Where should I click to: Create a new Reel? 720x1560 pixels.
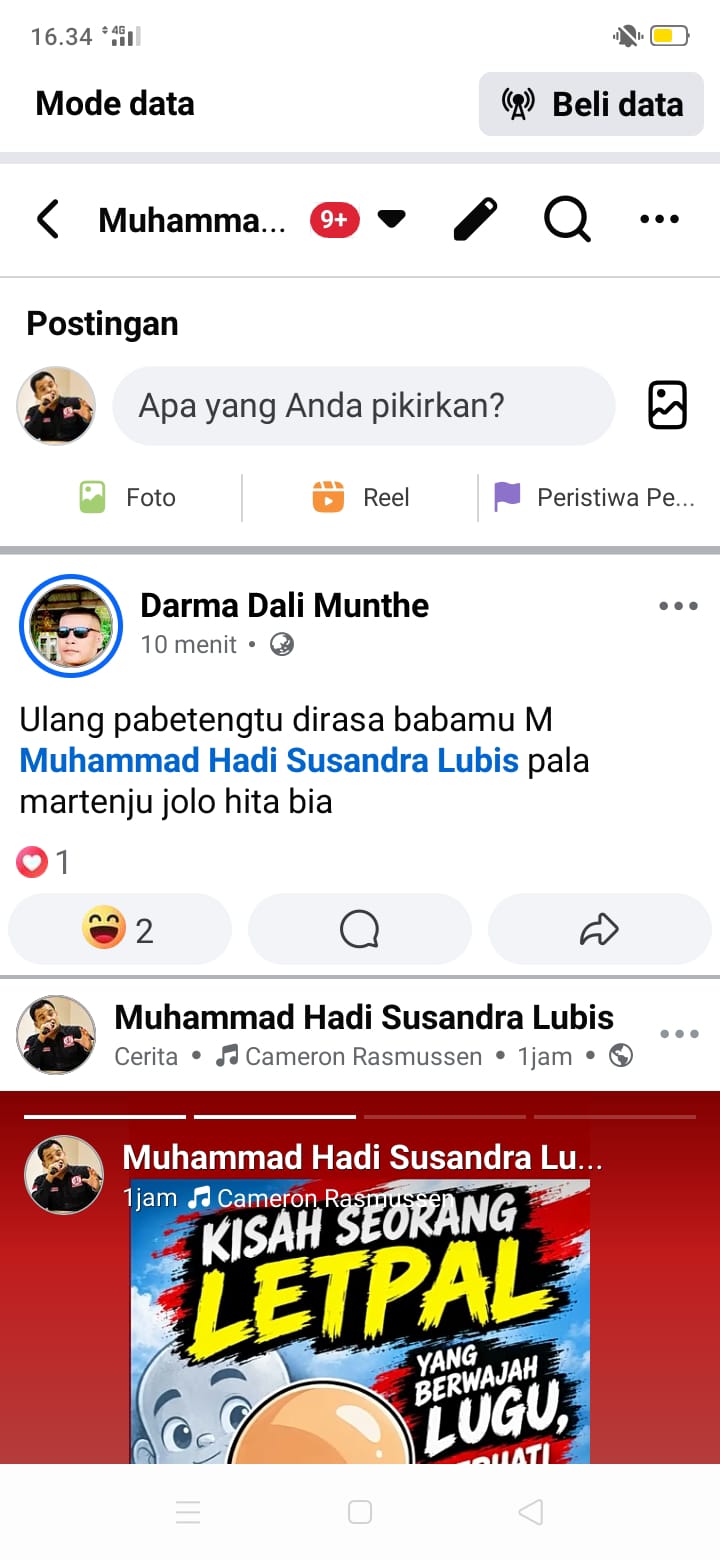(361, 497)
